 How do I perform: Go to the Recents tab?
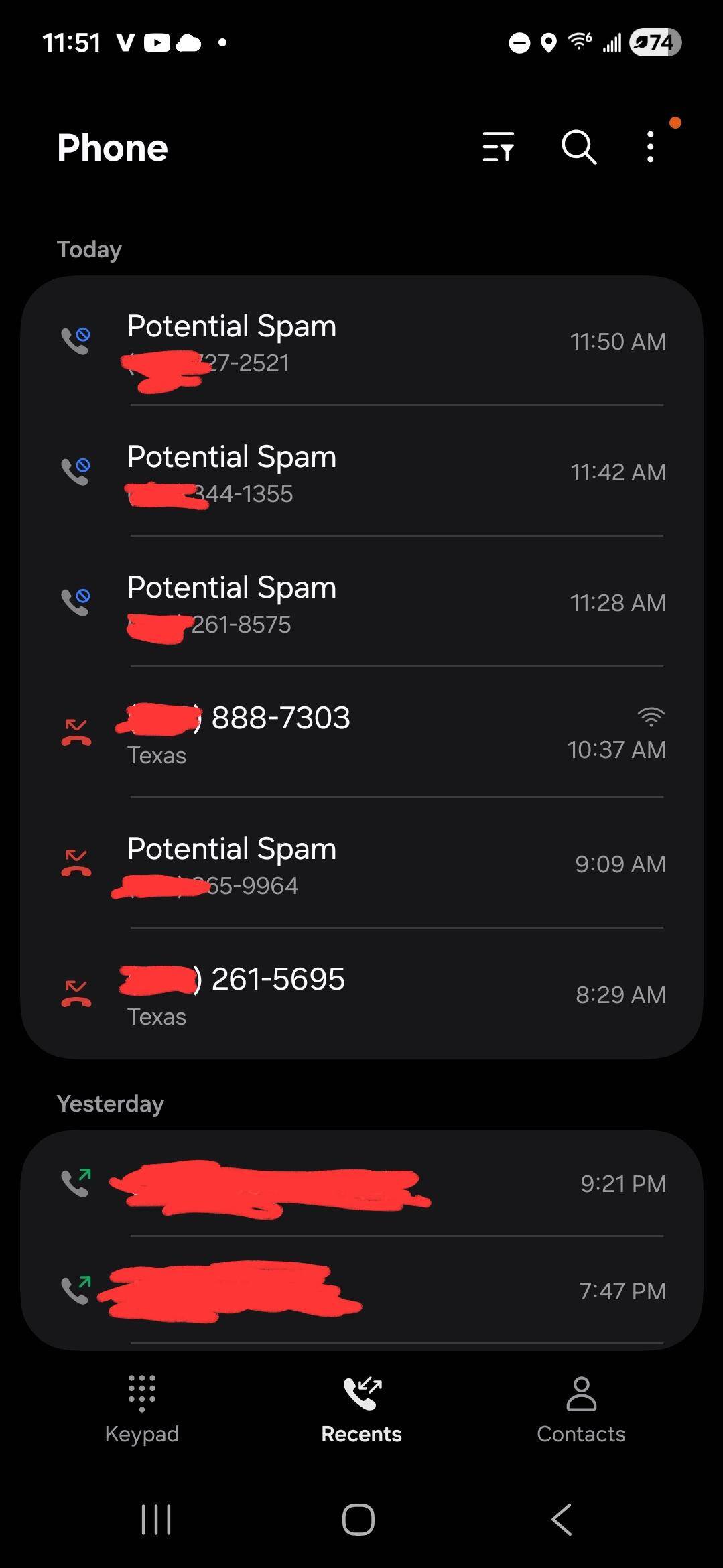click(x=362, y=1407)
